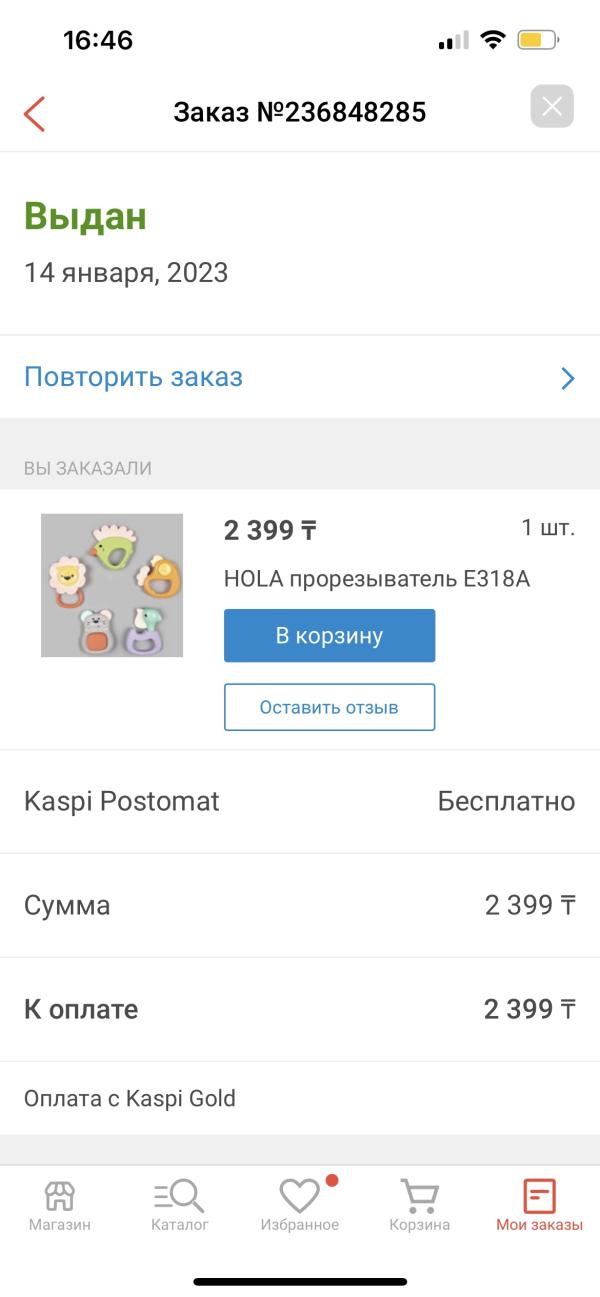Close the order details screen
Image resolution: width=600 pixels, height=1297 pixels.
pos(552,107)
